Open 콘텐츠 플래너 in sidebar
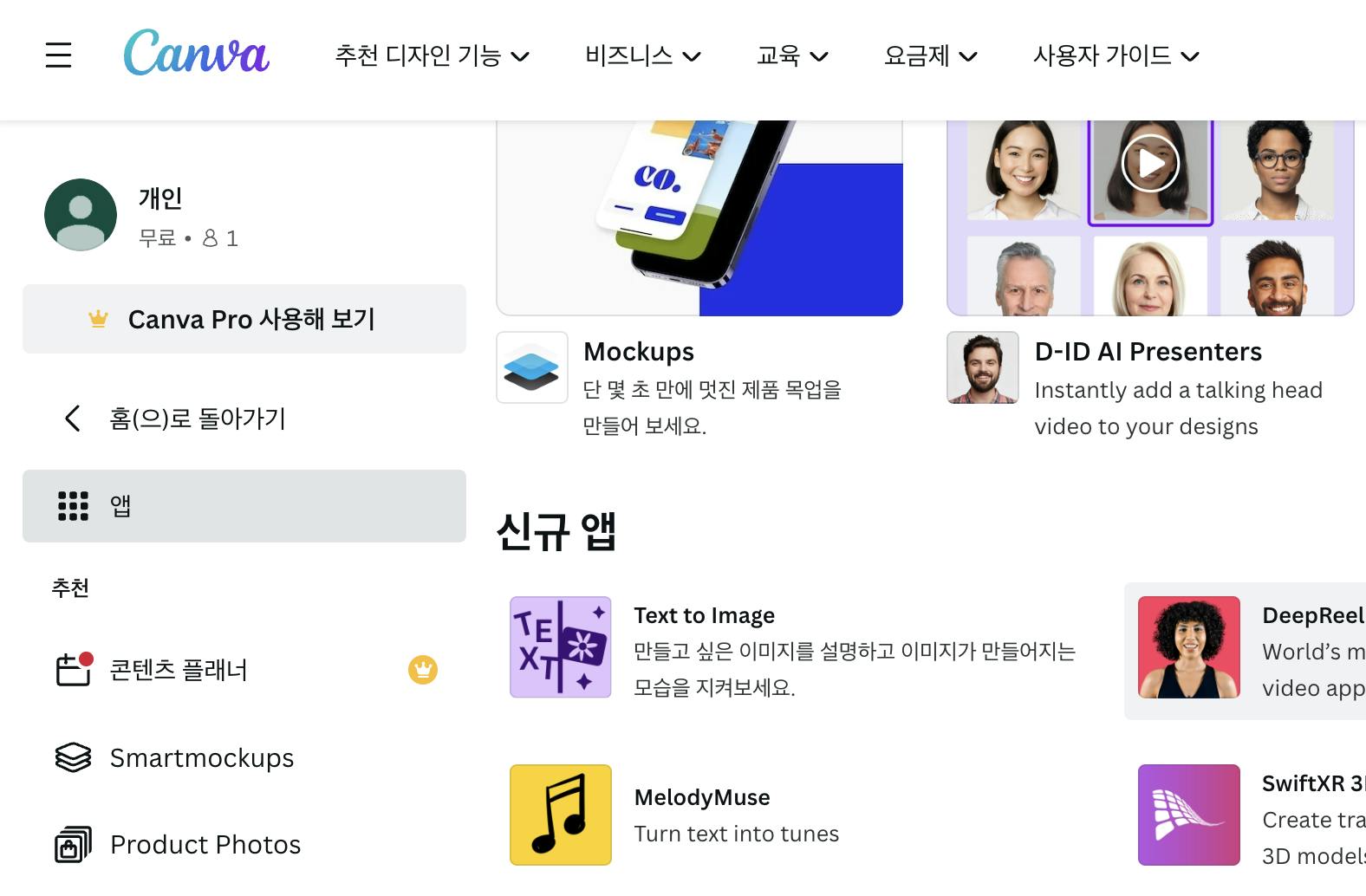This screenshot has height=896, width=1366. click(x=179, y=670)
